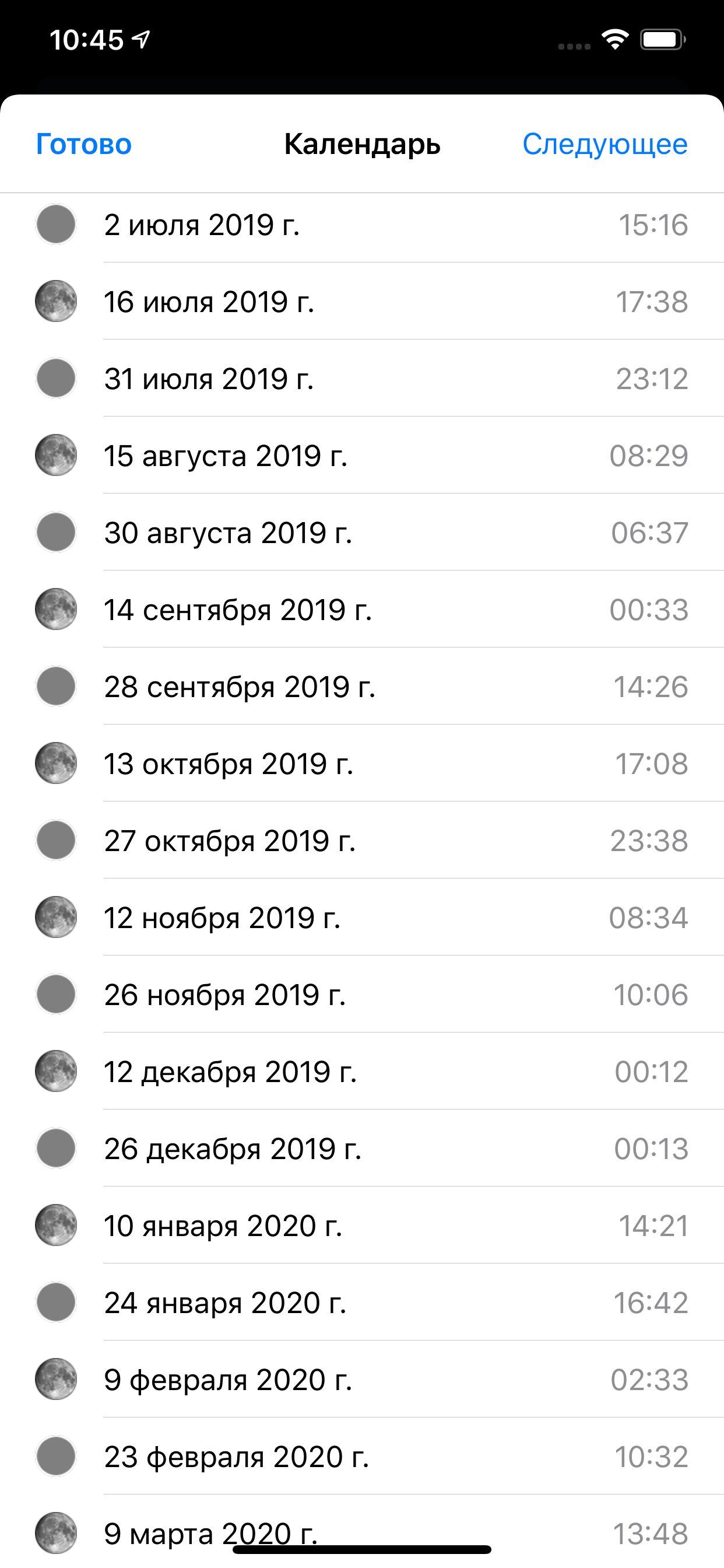724x1568 pixels.
Task: Tap the home indicator bar at bottom
Action: pyautogui.click(x=361, y=1549)
